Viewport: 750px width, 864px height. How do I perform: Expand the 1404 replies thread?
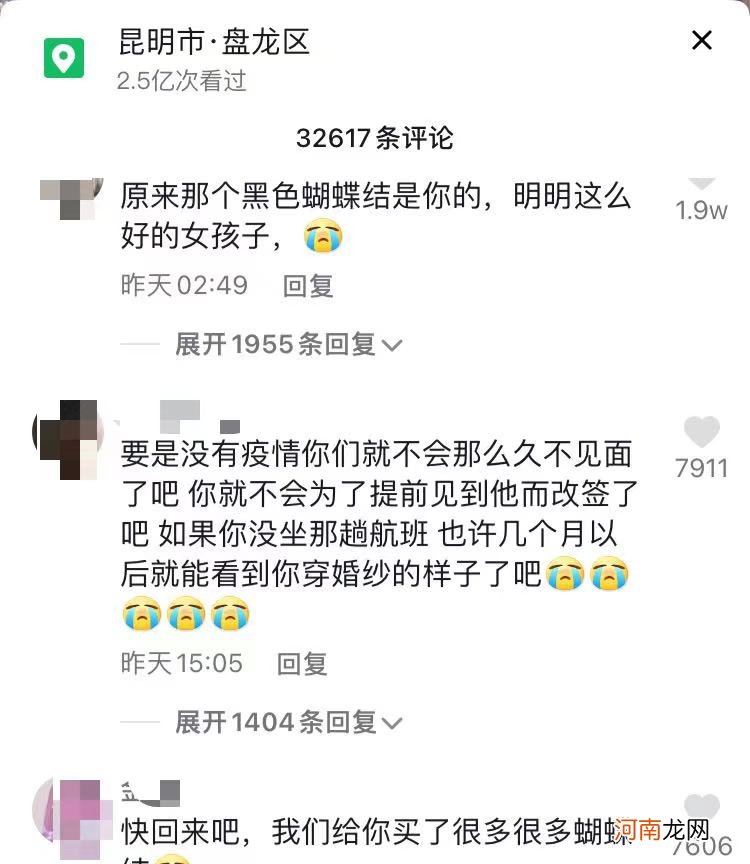point(273,723)
